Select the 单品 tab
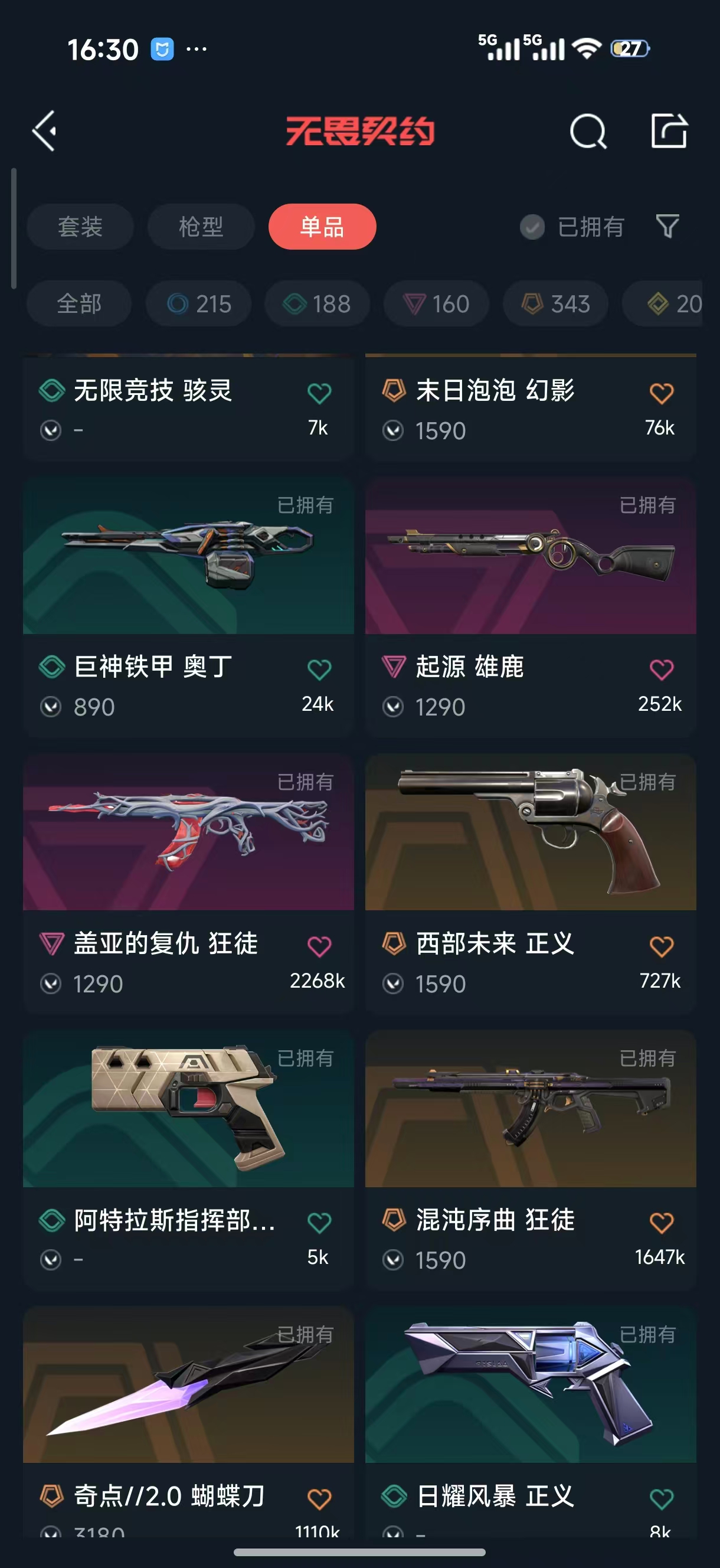The image size is (720, 1568). (322, 227)
